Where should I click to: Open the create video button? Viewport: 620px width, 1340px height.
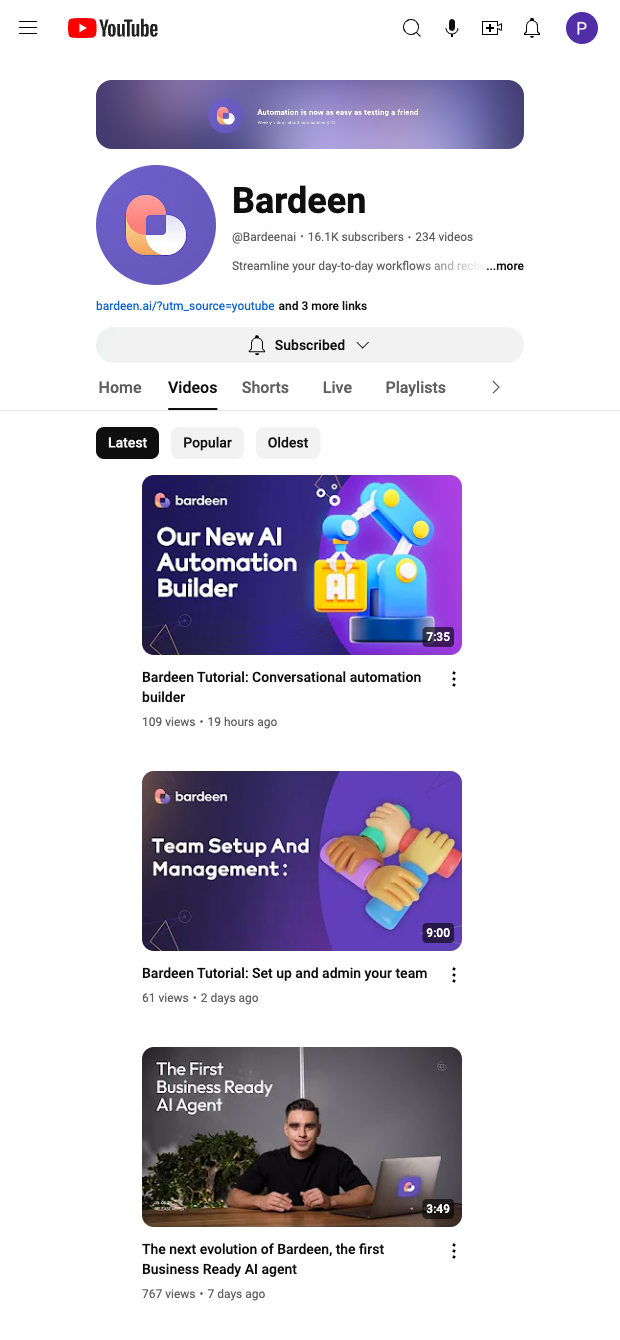click(492, 28)
